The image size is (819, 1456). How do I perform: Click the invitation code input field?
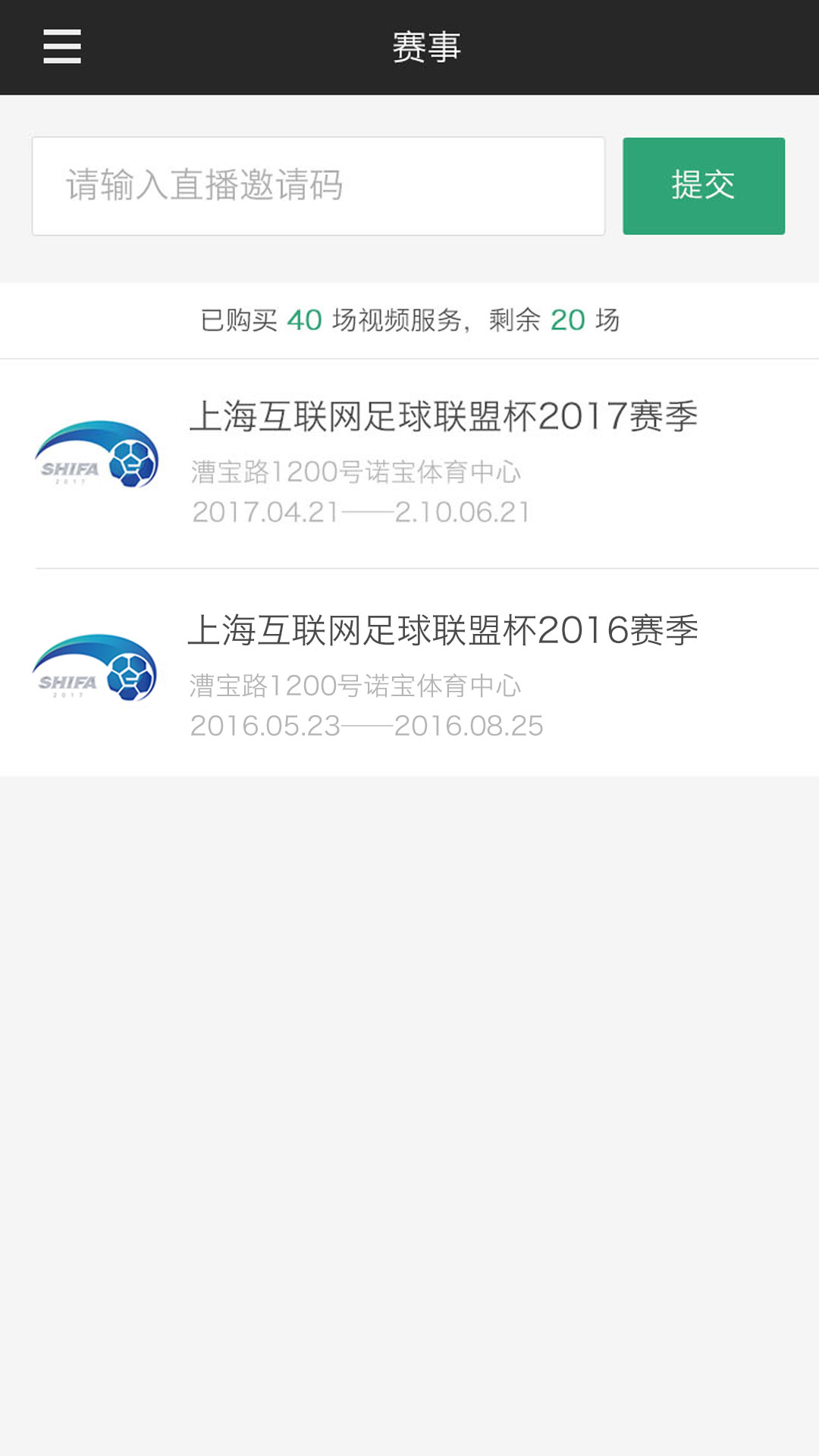tap(318, 186)
